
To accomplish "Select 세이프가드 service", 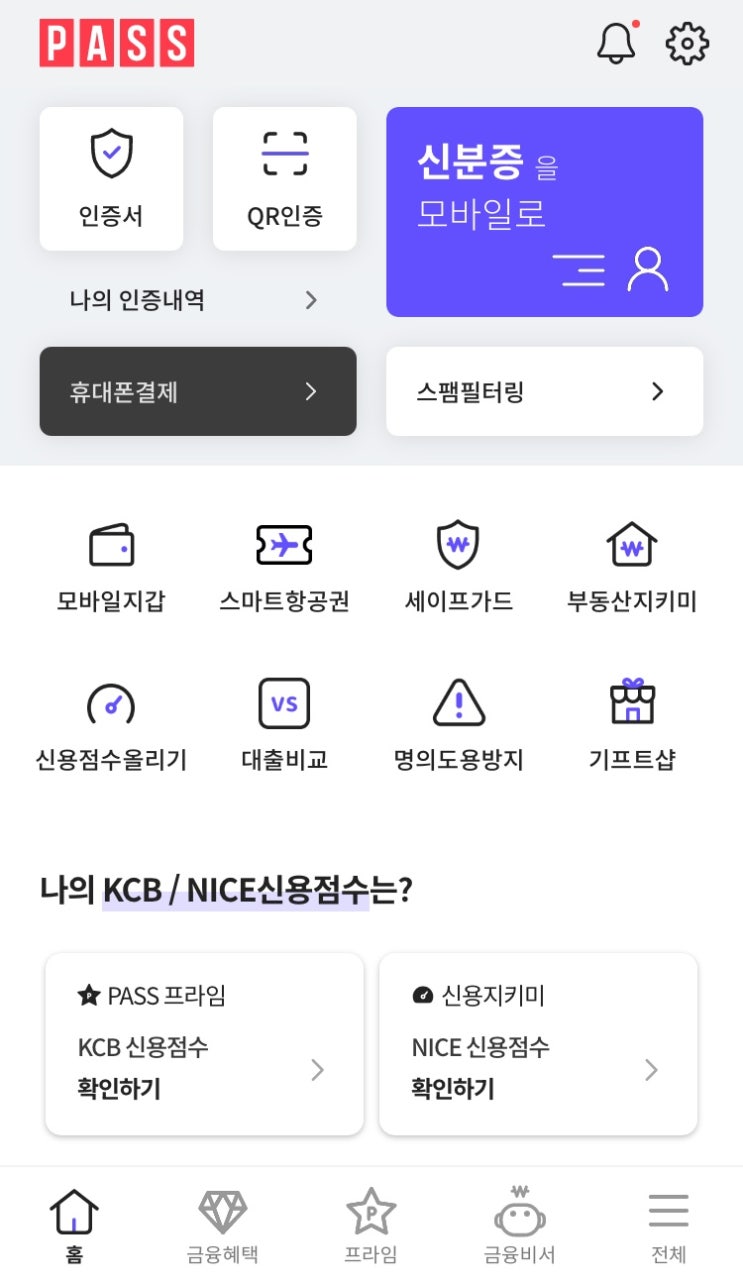I will click(458, 568).
